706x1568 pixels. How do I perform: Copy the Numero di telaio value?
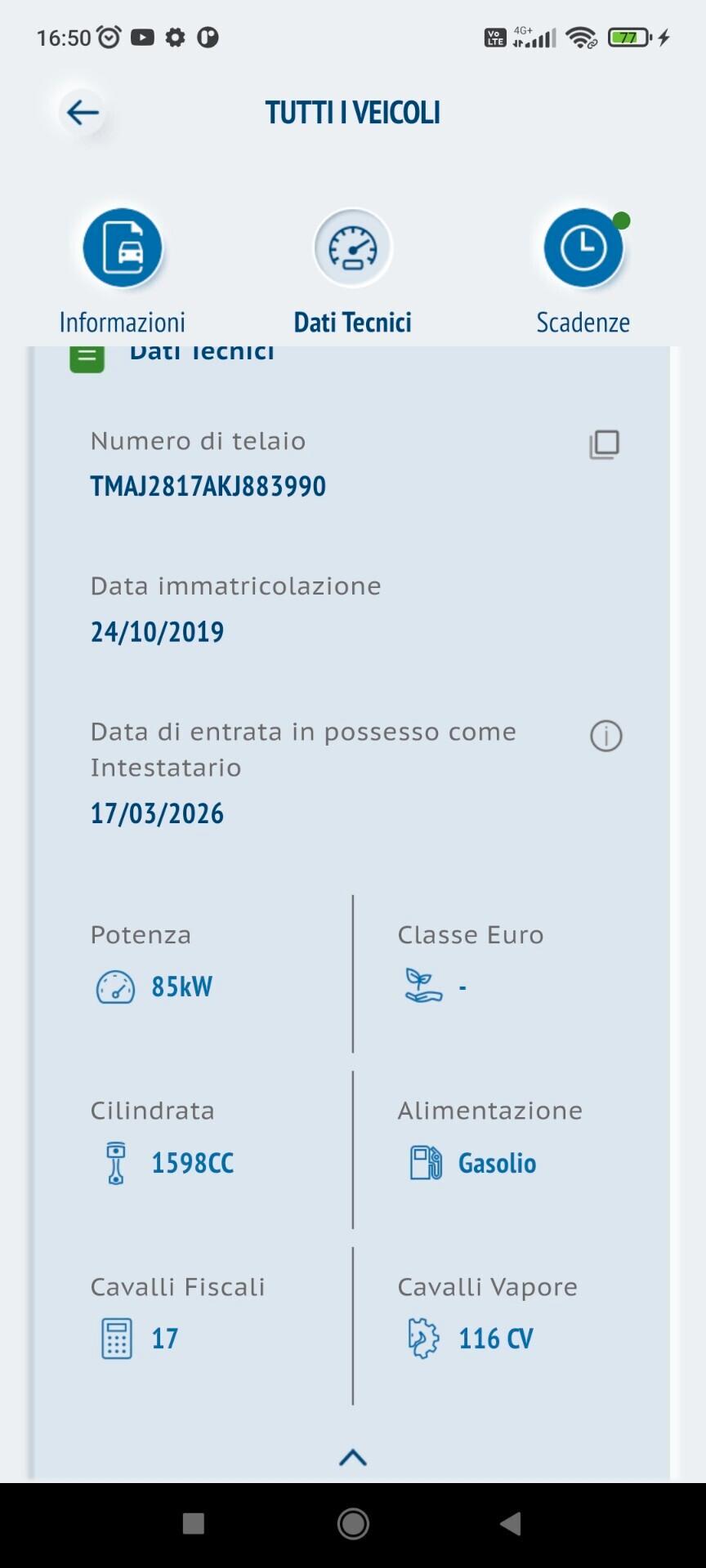pos(604,443)
